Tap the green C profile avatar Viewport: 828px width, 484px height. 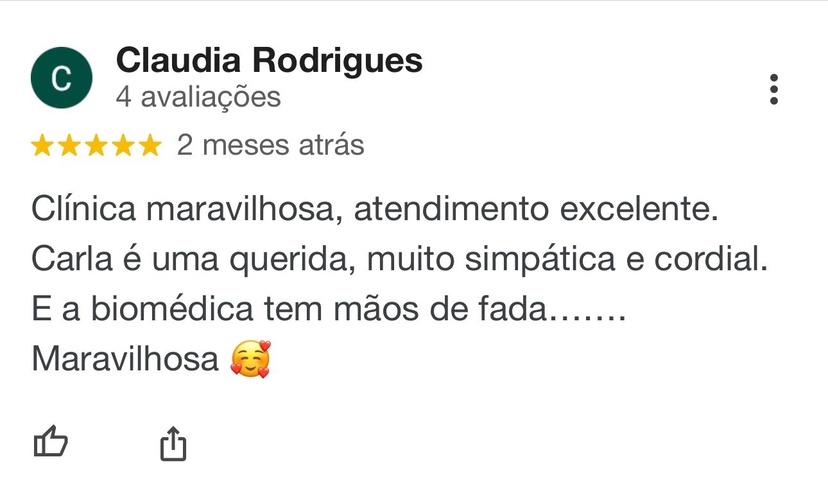[62, 79]
